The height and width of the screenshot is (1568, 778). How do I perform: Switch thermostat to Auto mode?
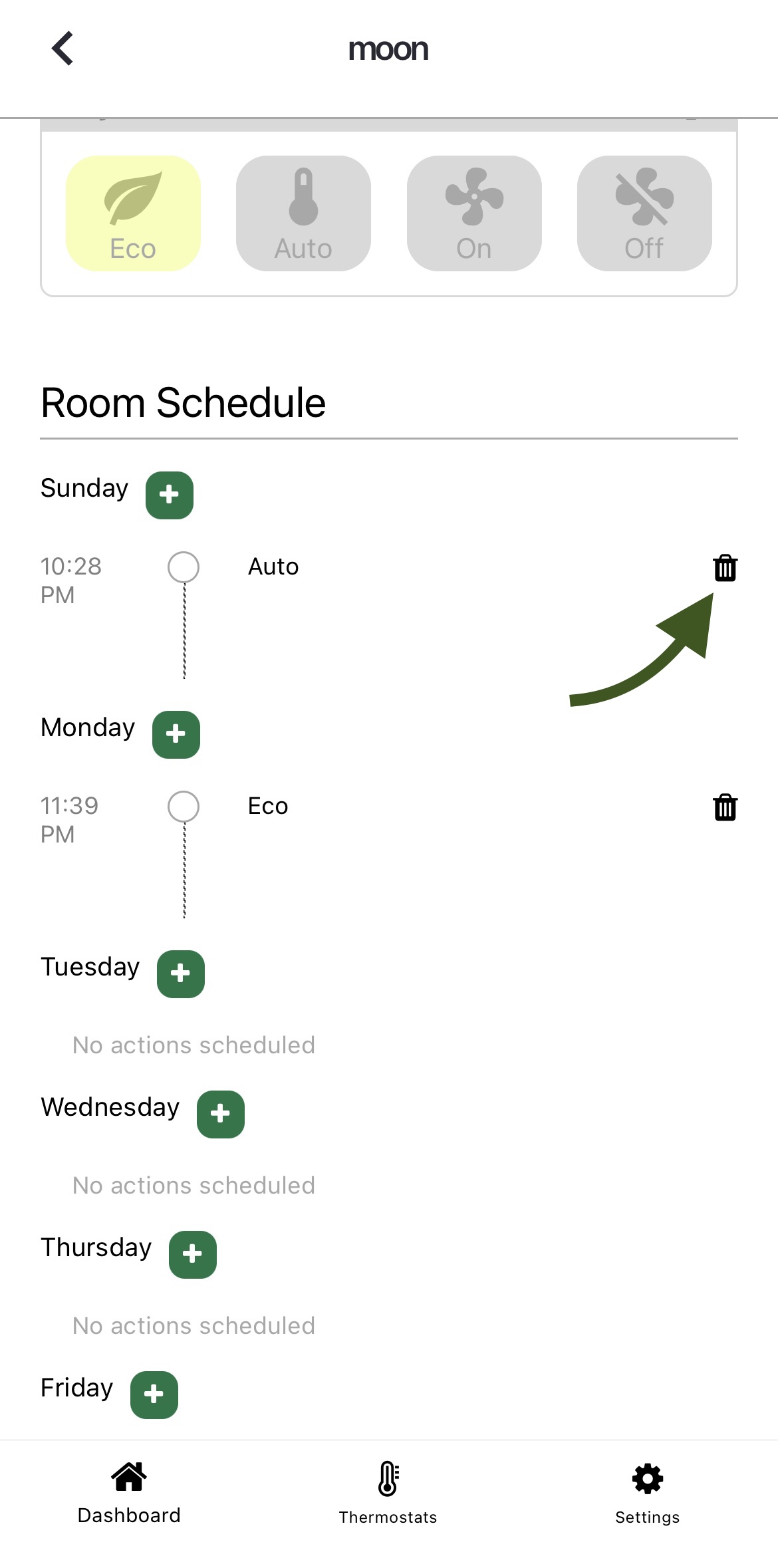tap(303, 213)
